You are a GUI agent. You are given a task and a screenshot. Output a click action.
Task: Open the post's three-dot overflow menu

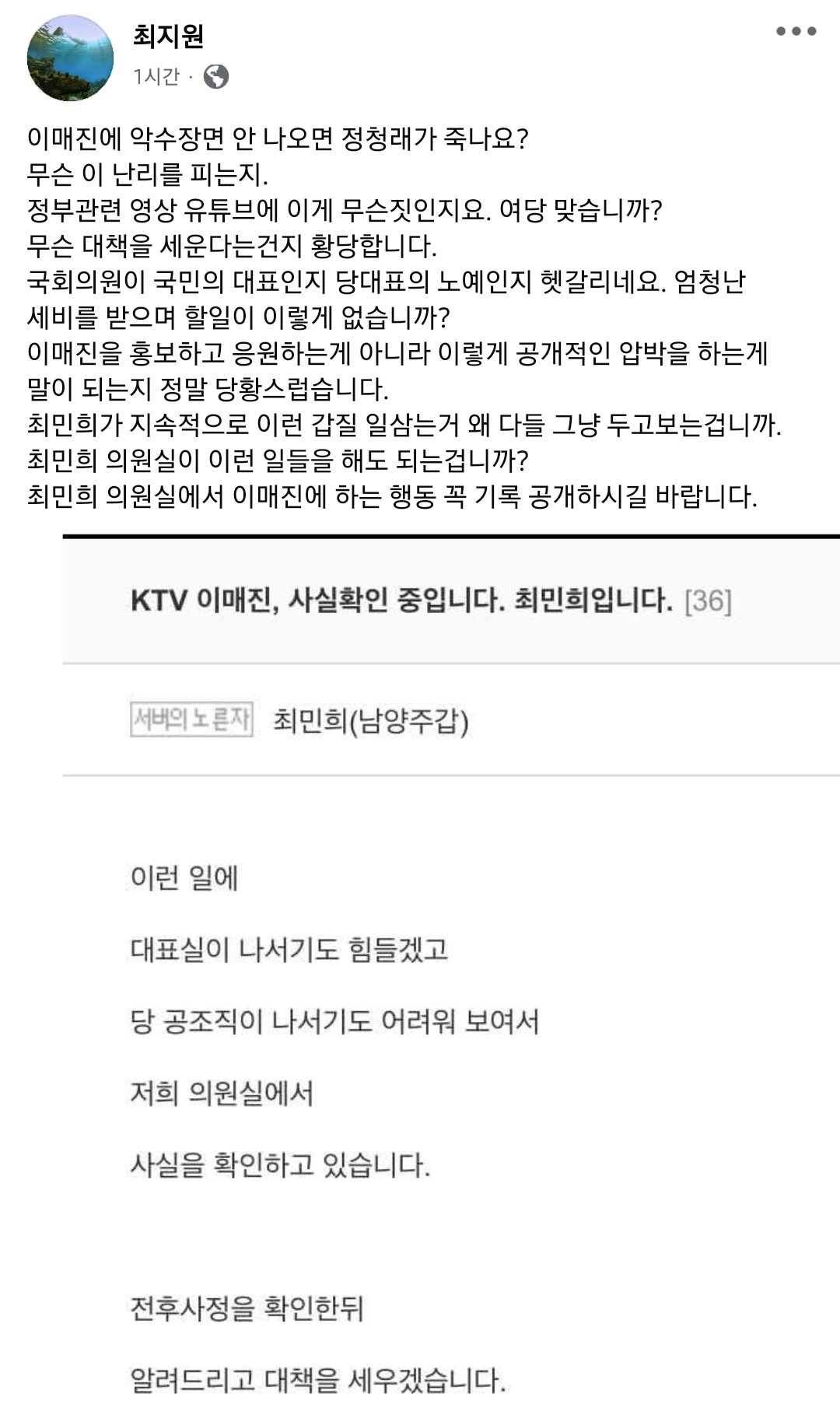click(796, 32)
